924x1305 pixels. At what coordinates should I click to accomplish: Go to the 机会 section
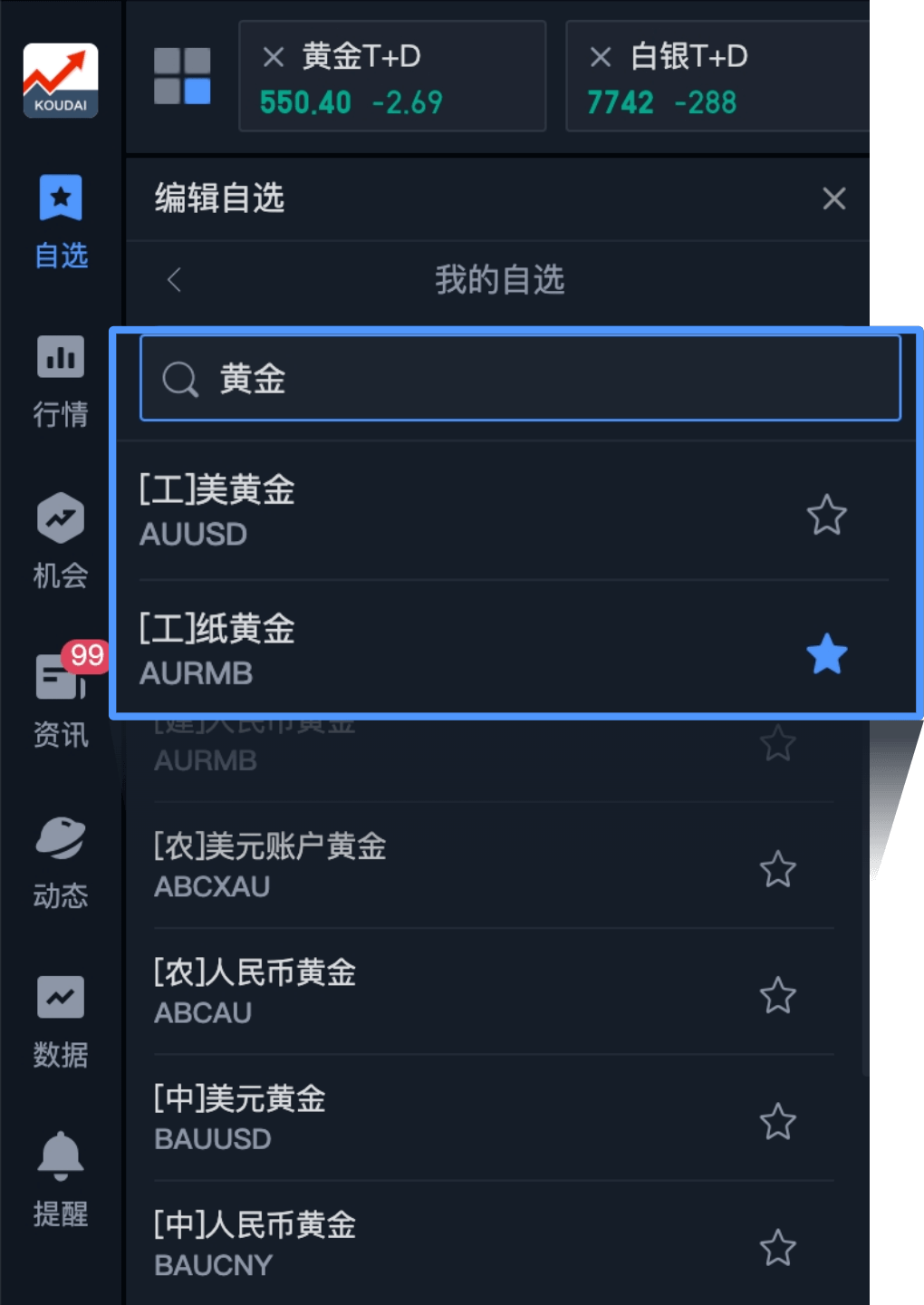(61, 540)
